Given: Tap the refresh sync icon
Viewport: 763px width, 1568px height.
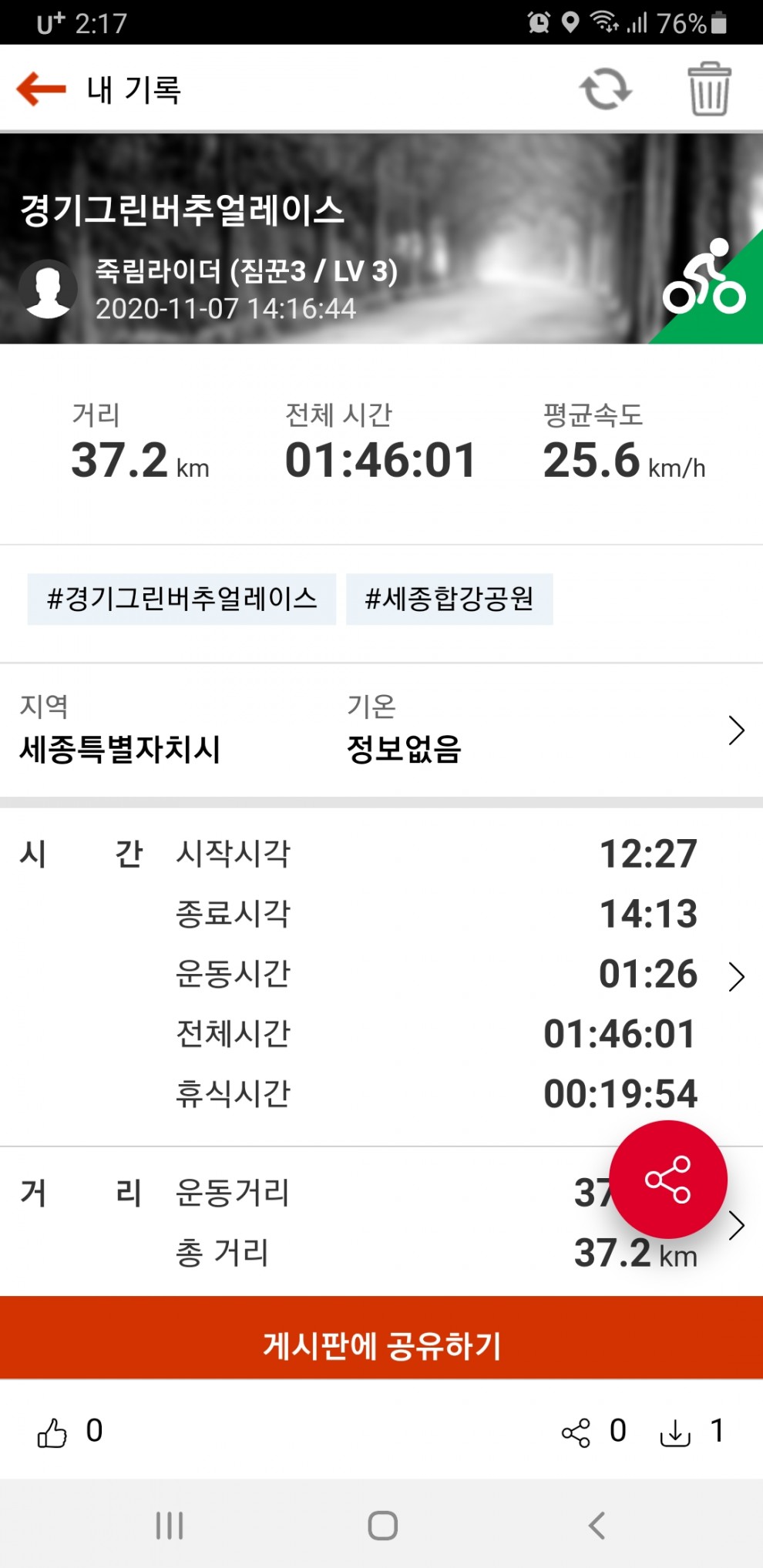Looking at the screenshot, I should coord(605,89).
